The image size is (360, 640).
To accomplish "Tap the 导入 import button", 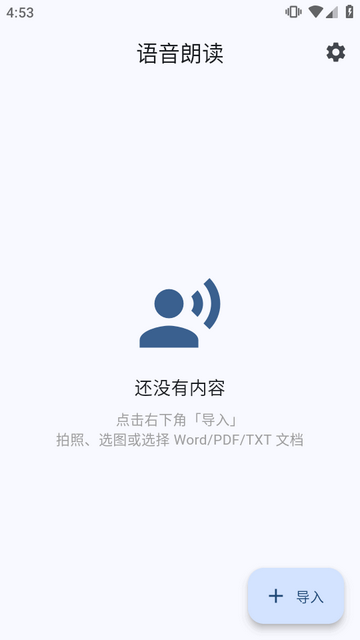I will tap(296, 596).
